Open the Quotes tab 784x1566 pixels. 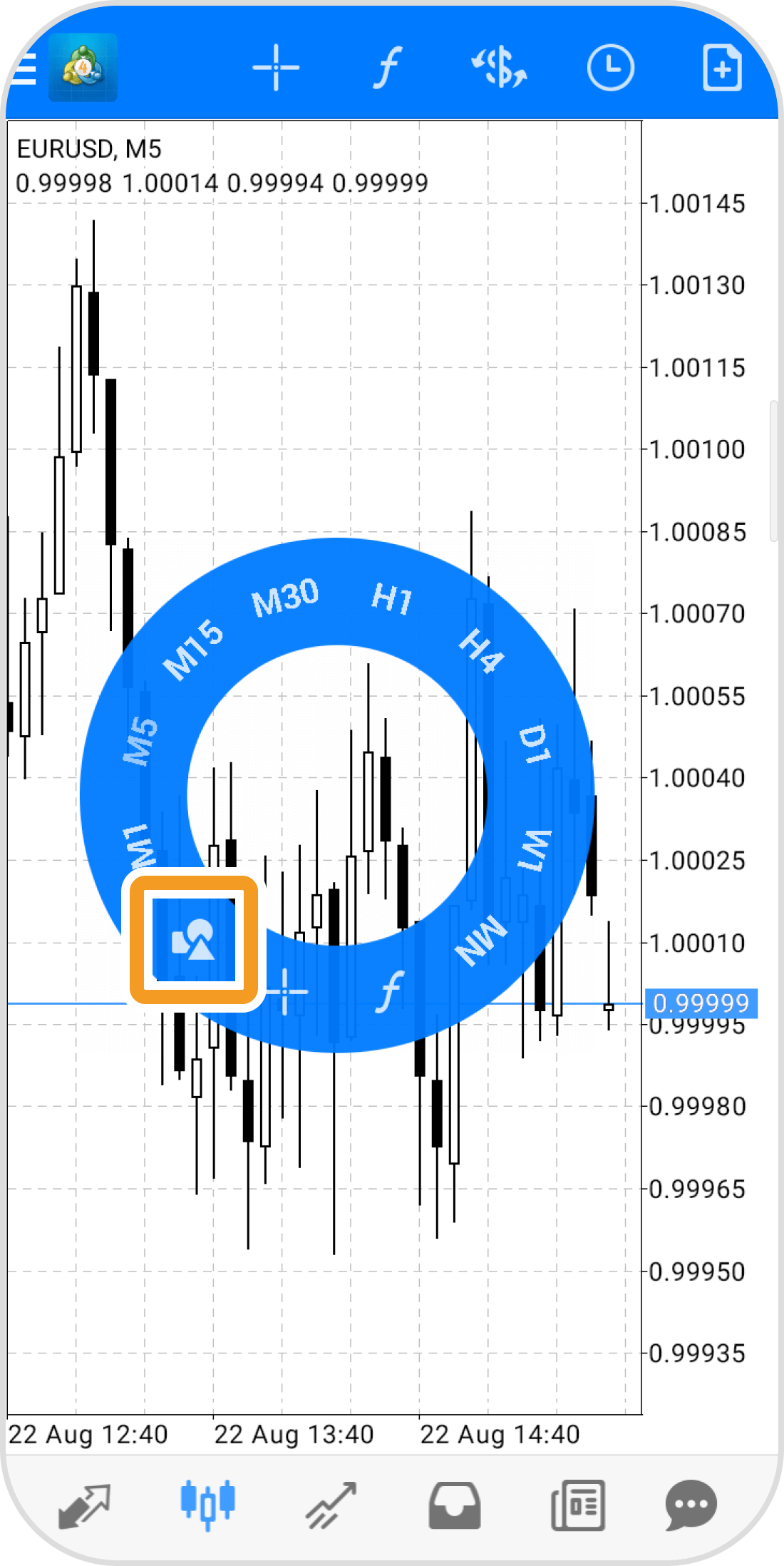tap(84, 1506)
